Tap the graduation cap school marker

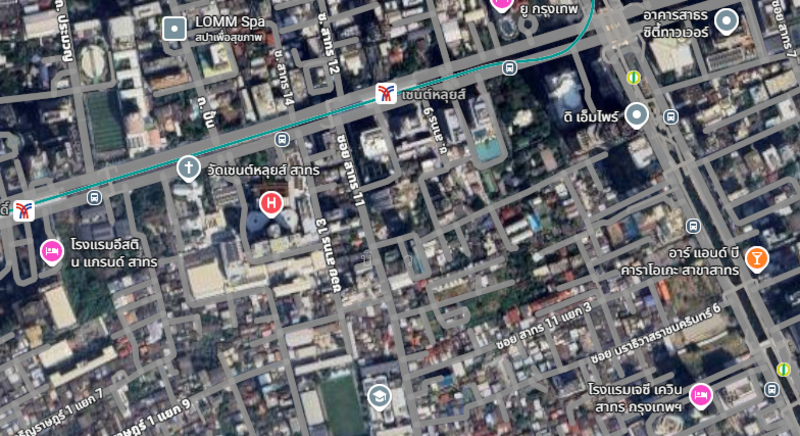[378, 397]
